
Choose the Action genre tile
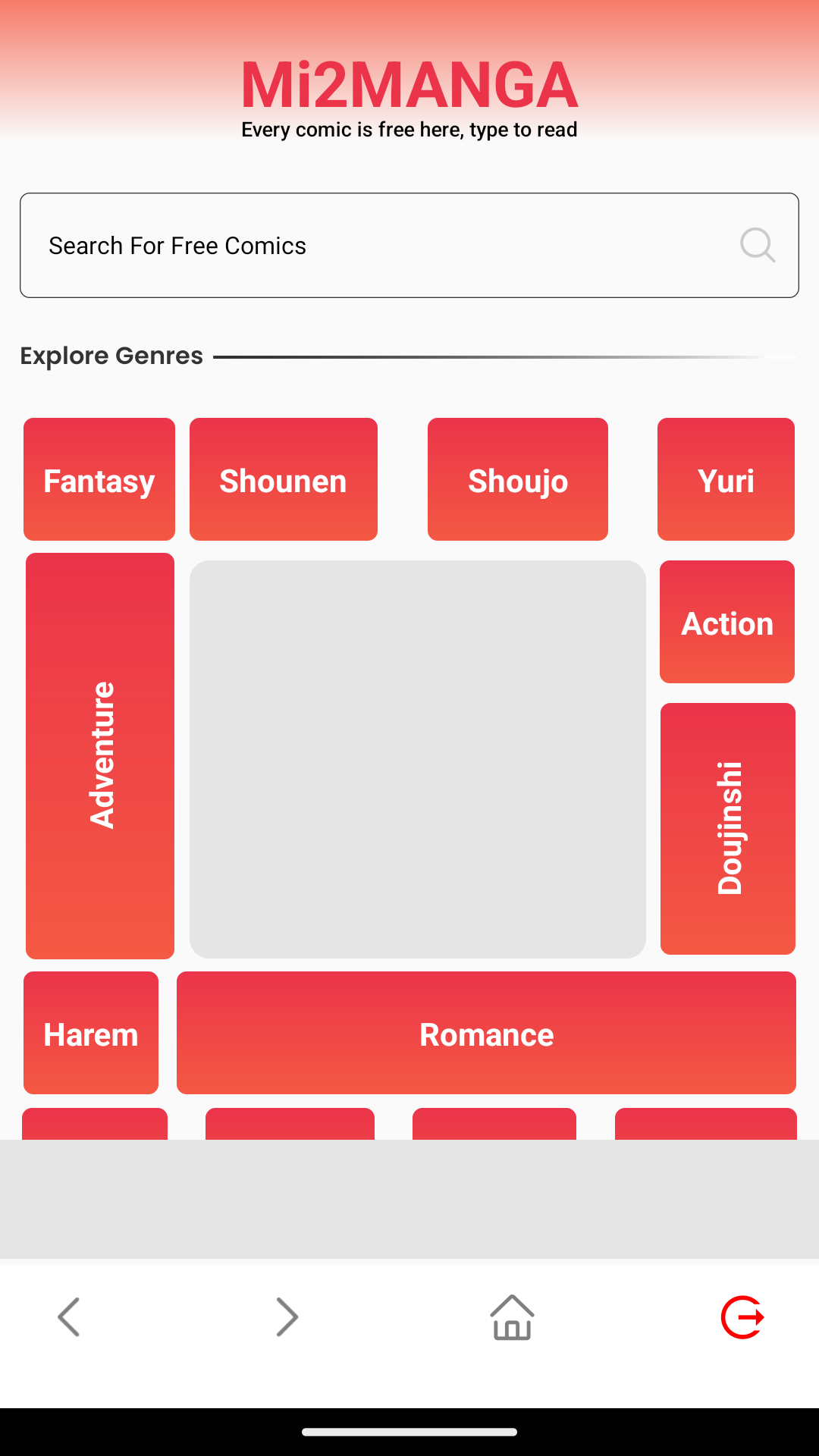point(726,622)
